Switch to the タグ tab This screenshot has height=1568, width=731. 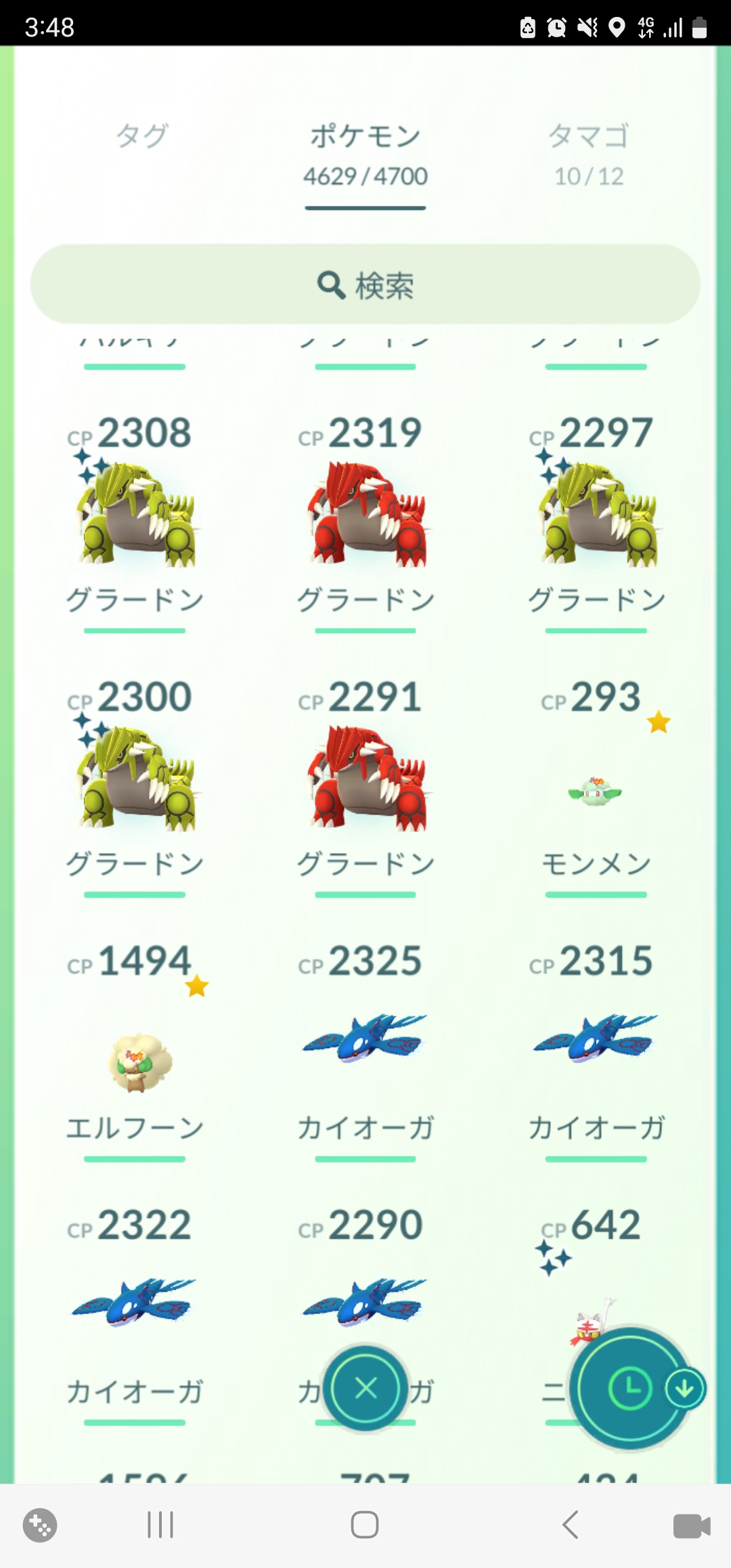tap(141, 137)
